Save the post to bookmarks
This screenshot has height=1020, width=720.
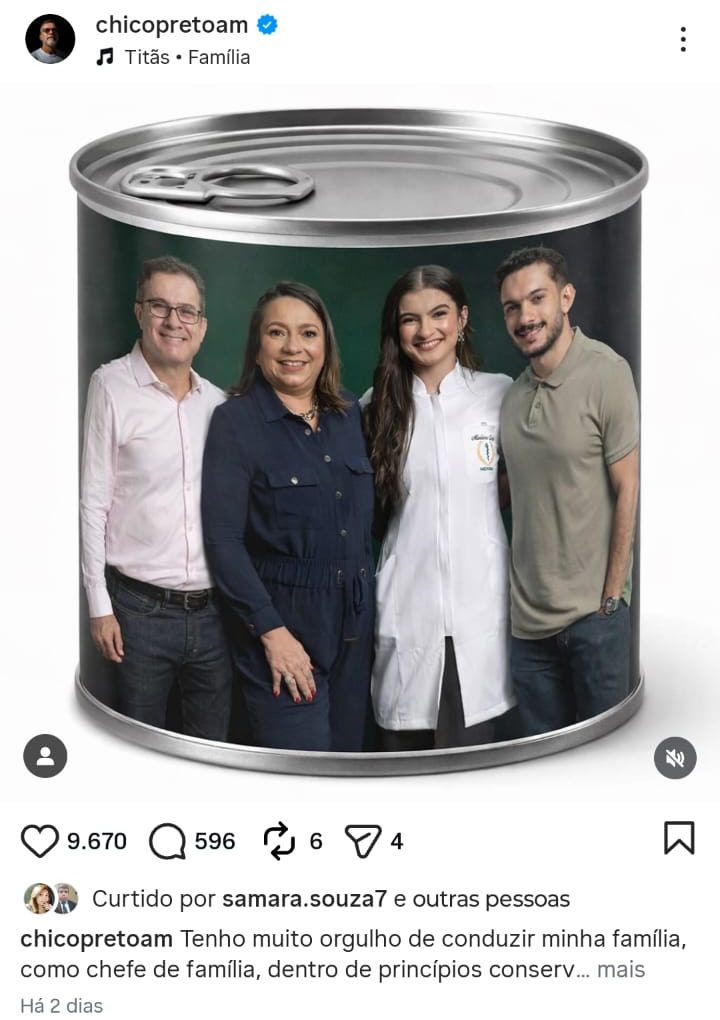679,838
